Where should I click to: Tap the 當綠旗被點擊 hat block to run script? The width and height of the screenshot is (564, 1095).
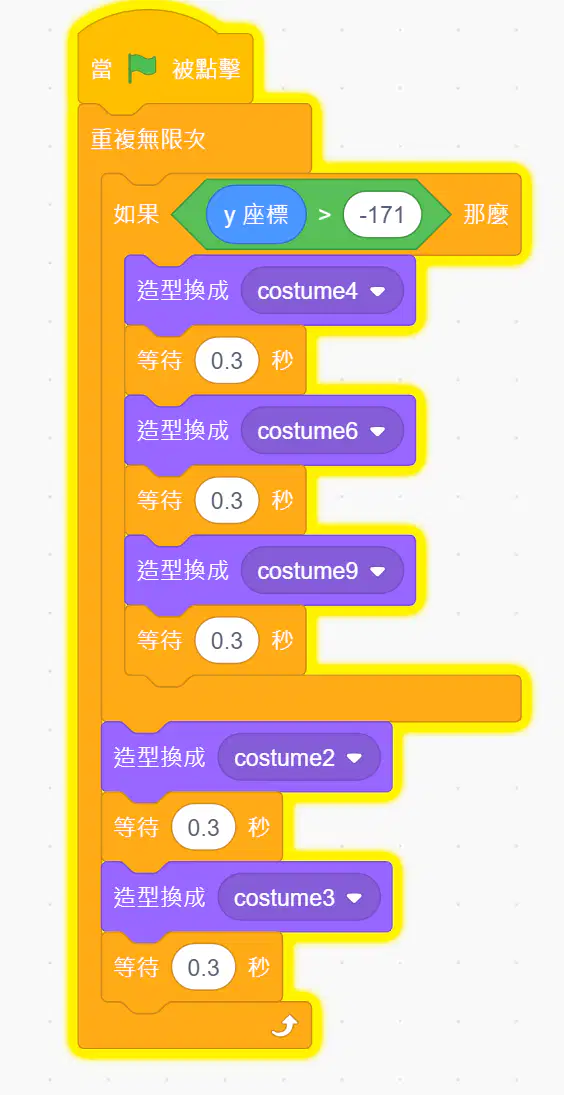tap(166, 68)
